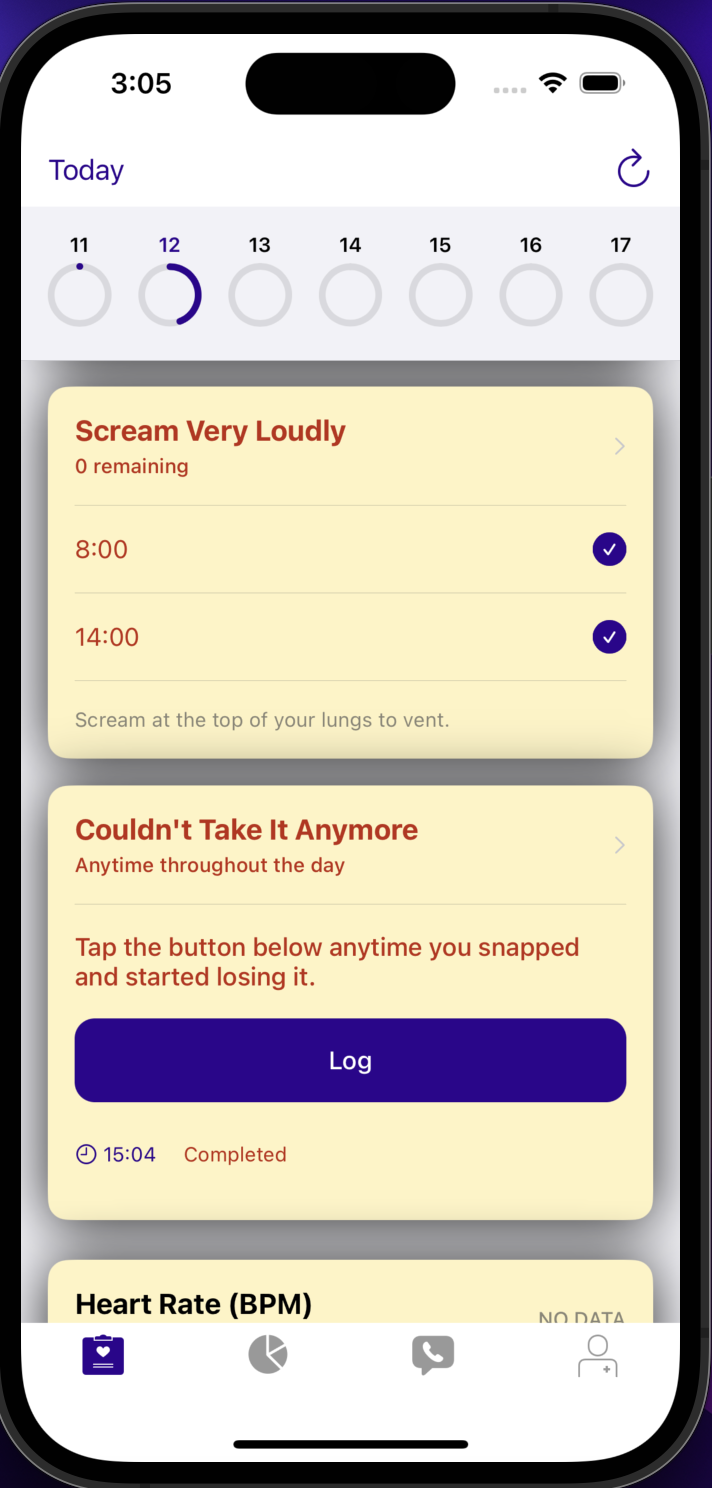The height and width of the screenshot is (1488, 712).
Task: Pick day 17 in the calendar row
Action: point(621,281)
